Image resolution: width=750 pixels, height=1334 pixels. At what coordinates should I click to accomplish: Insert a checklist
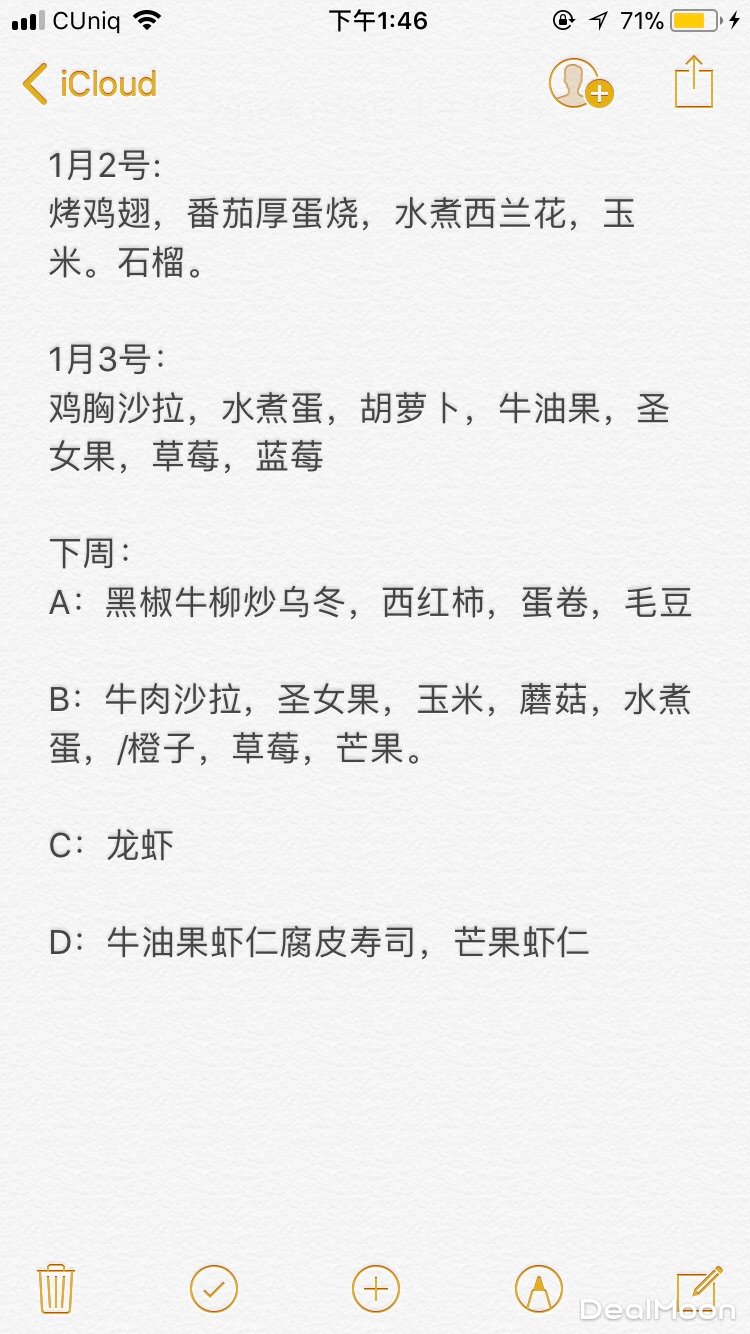coord(214,1288)
